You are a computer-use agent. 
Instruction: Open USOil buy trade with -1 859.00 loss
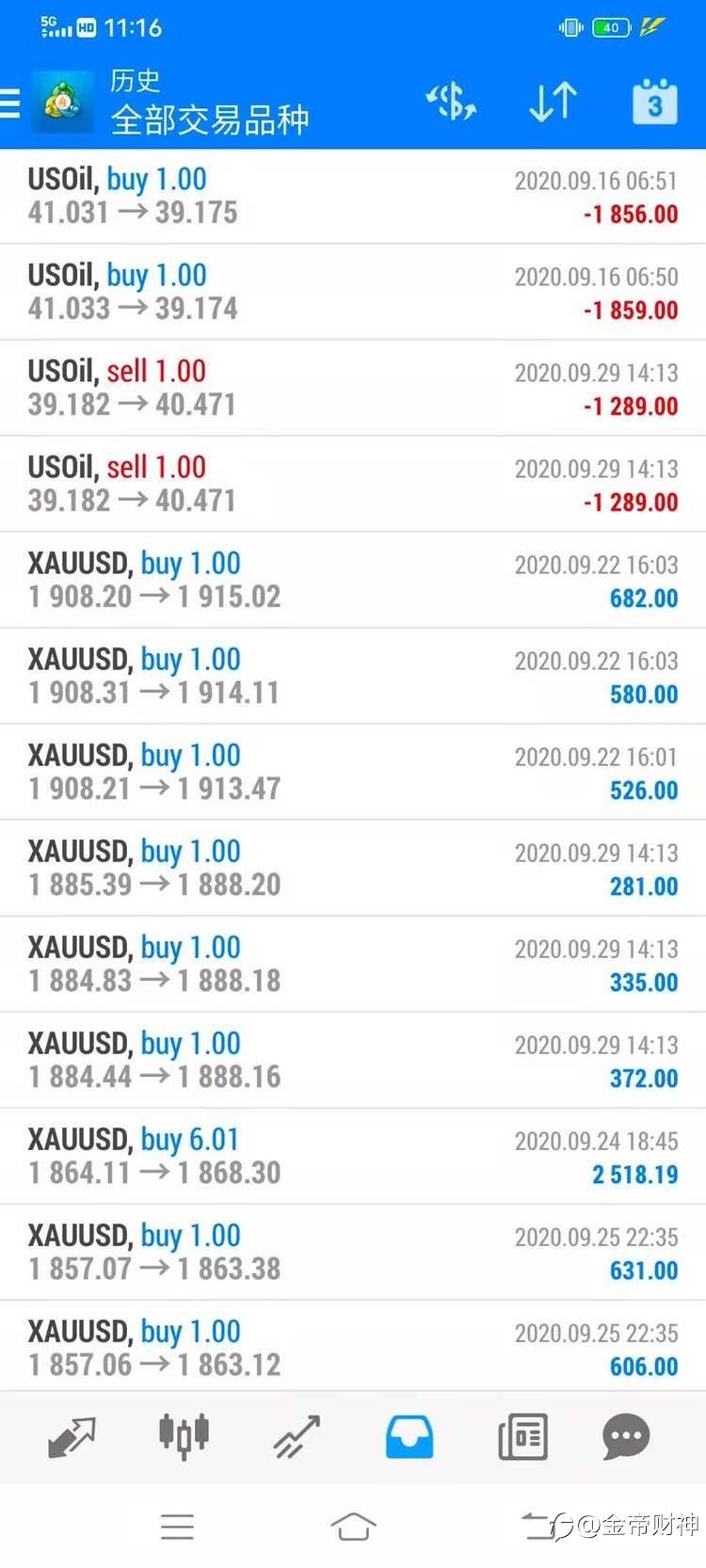pos(353,292)
